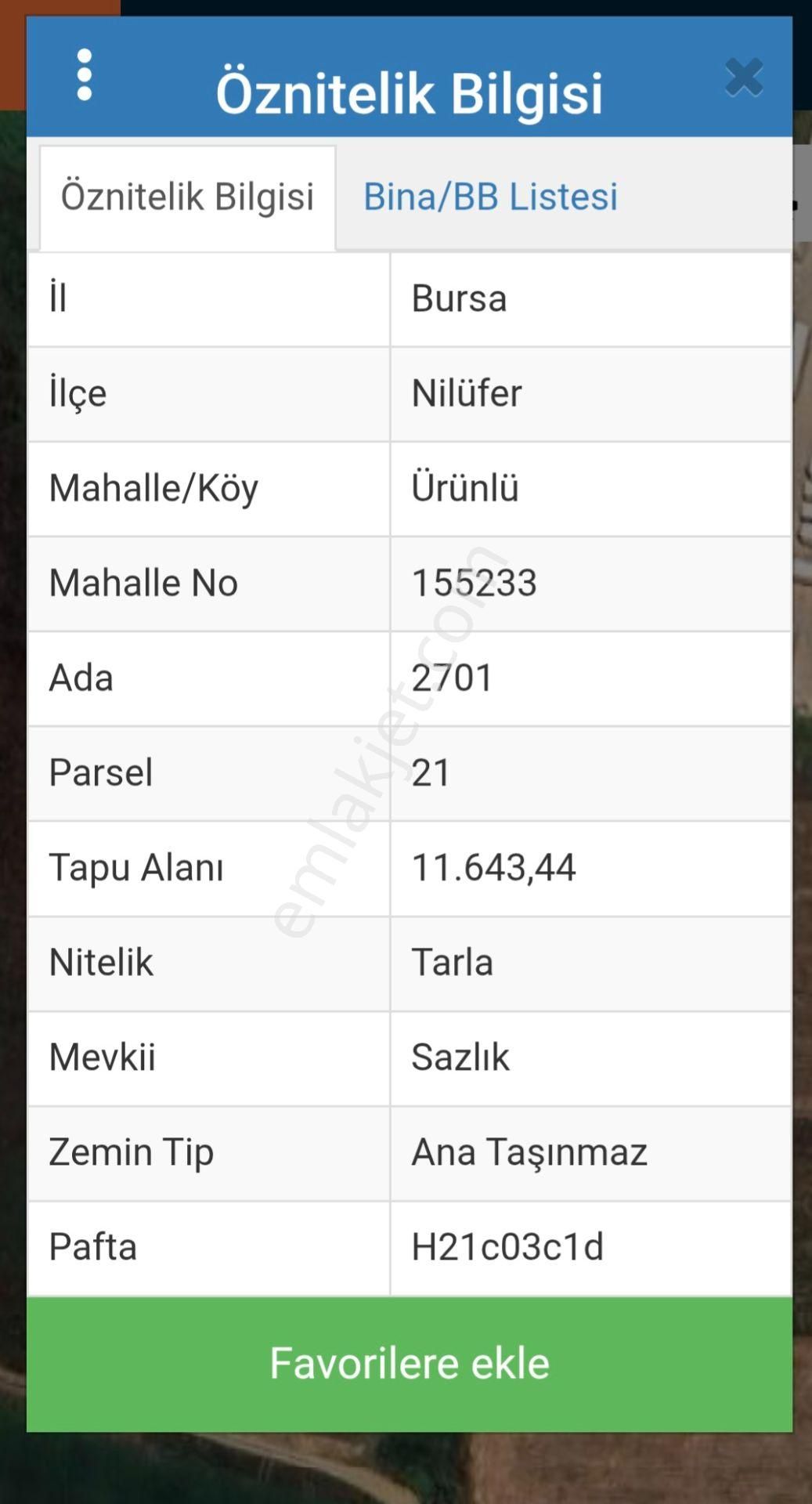Select the Öznitelik Bilgisi tab
This screenshot has height=1504, width=812.
[x=186, y=197]
